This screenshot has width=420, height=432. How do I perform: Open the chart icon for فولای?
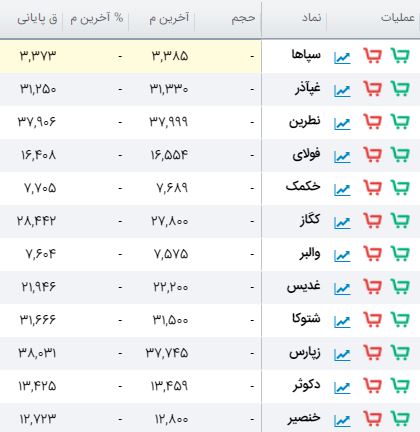point(342,156)
